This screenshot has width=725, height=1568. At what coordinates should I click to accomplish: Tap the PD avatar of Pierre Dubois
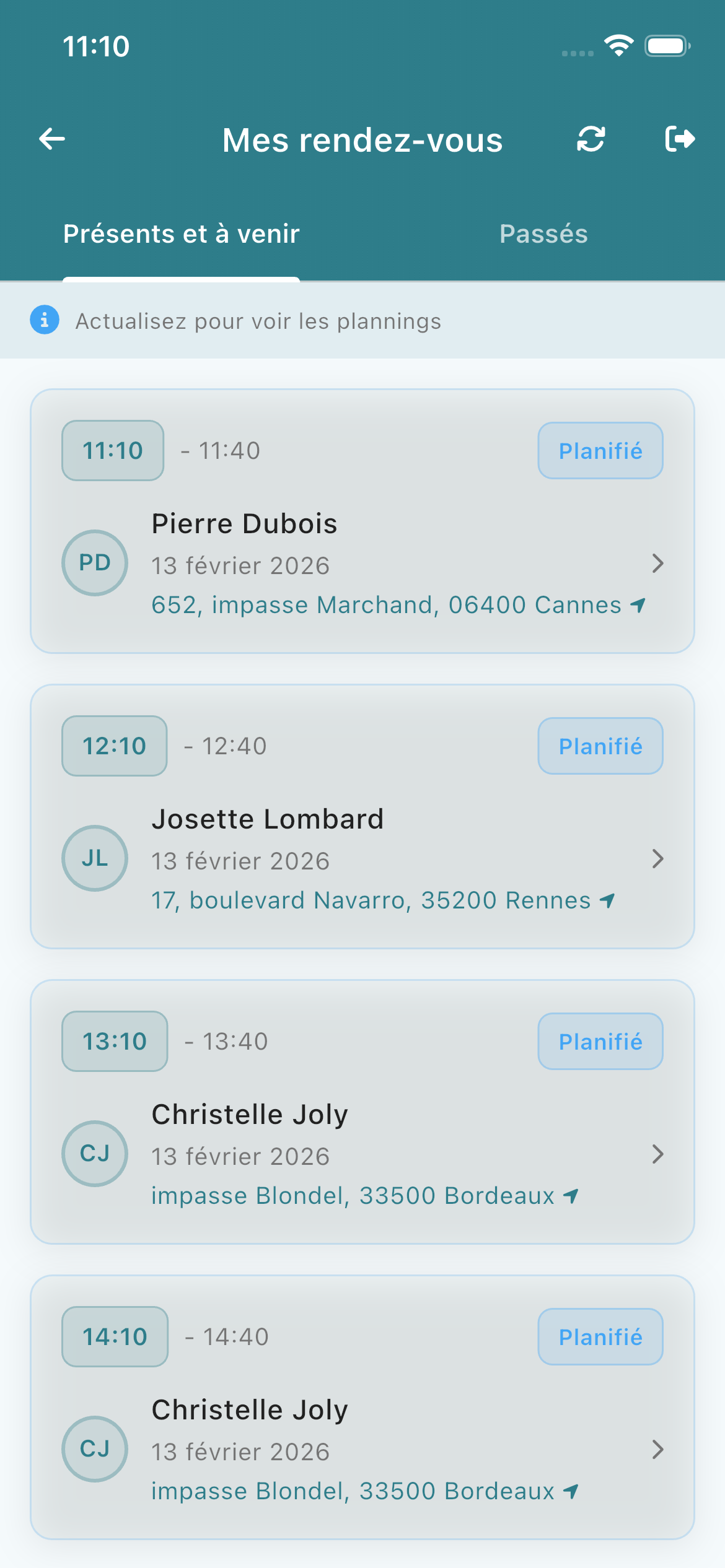pos(94,563)
